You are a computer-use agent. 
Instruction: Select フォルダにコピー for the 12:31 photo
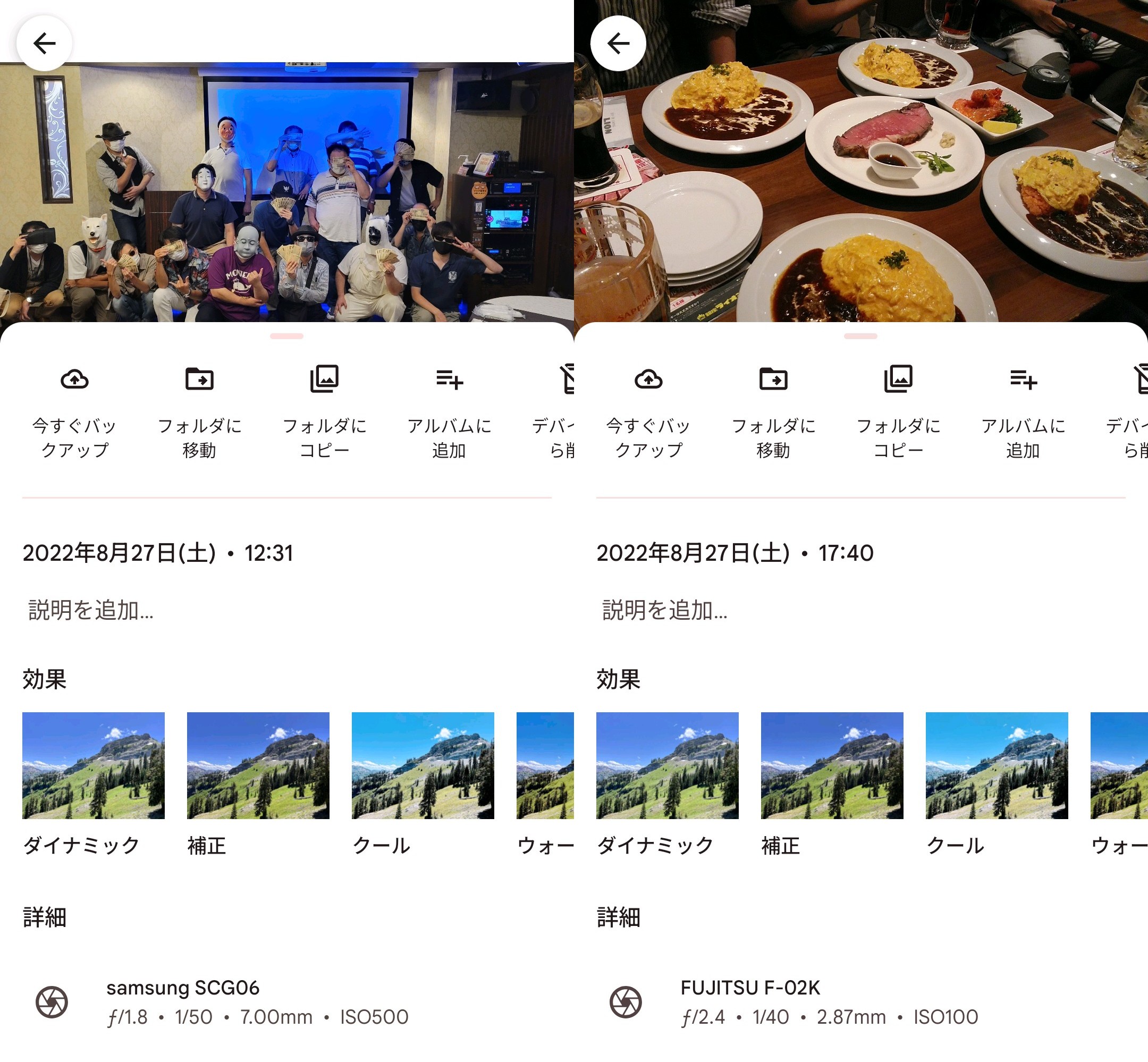324,409
